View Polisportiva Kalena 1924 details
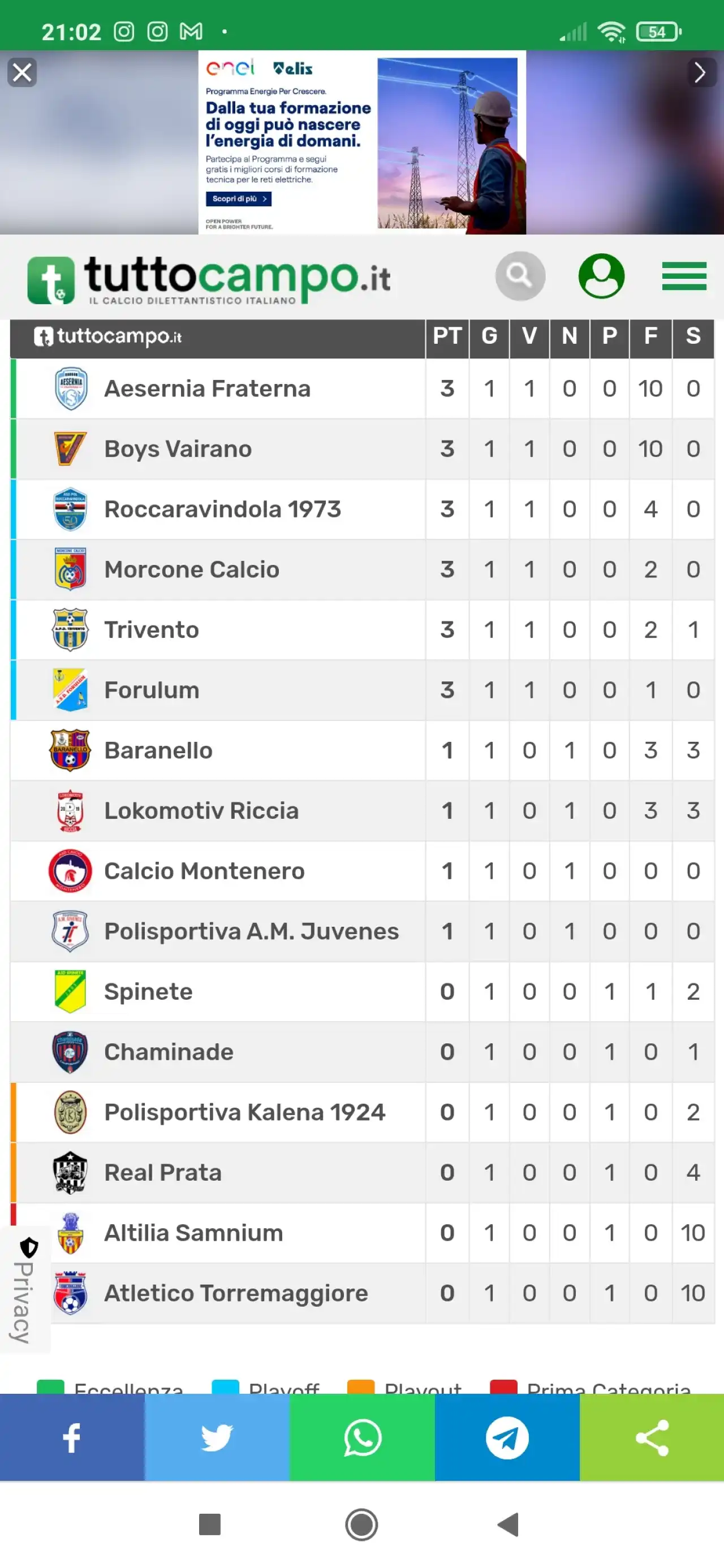Image resolution: width=724 pixels, height=1568 pixels. pos(245,1112)
